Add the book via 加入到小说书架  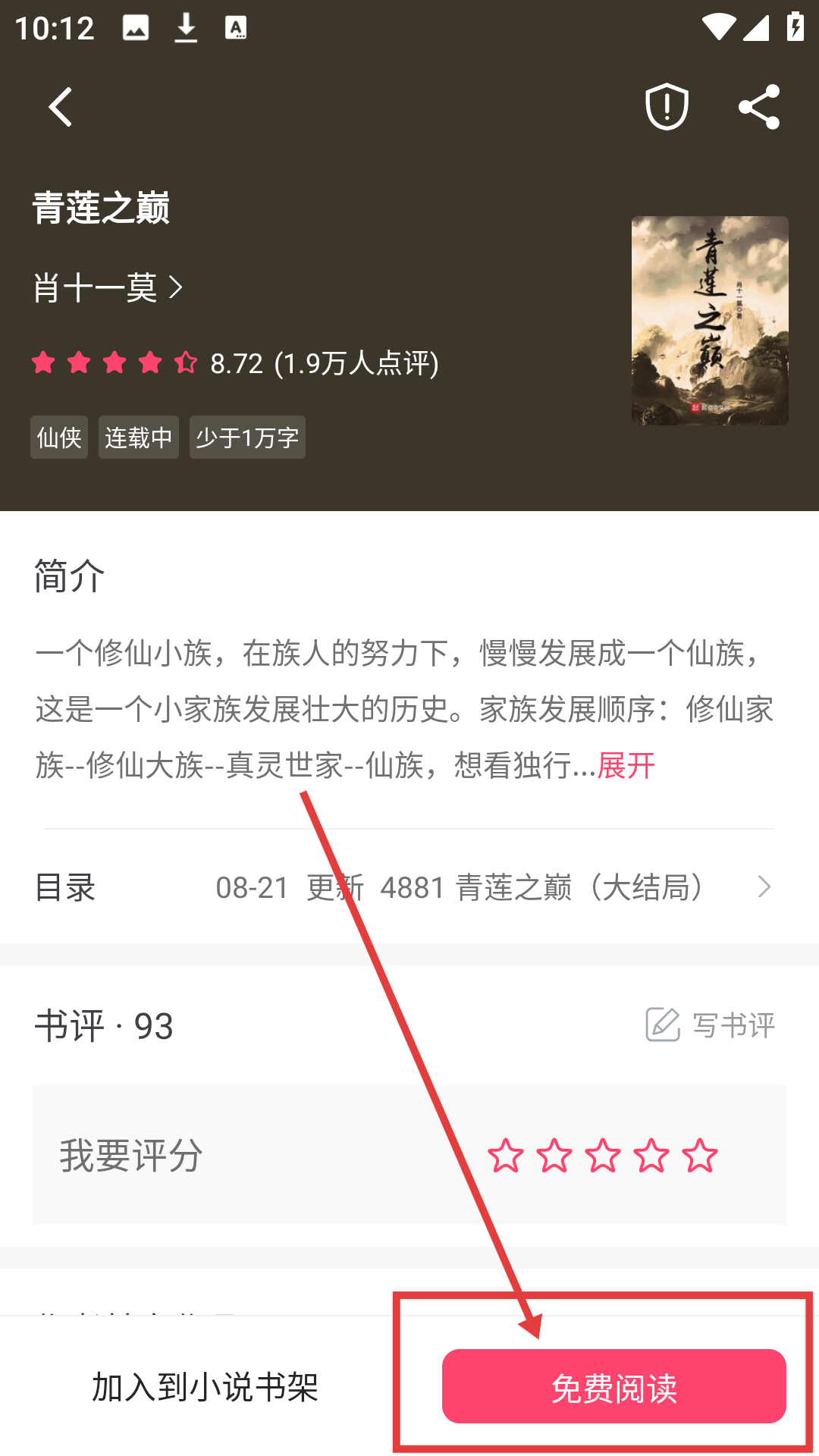(x=205, y=1387)
